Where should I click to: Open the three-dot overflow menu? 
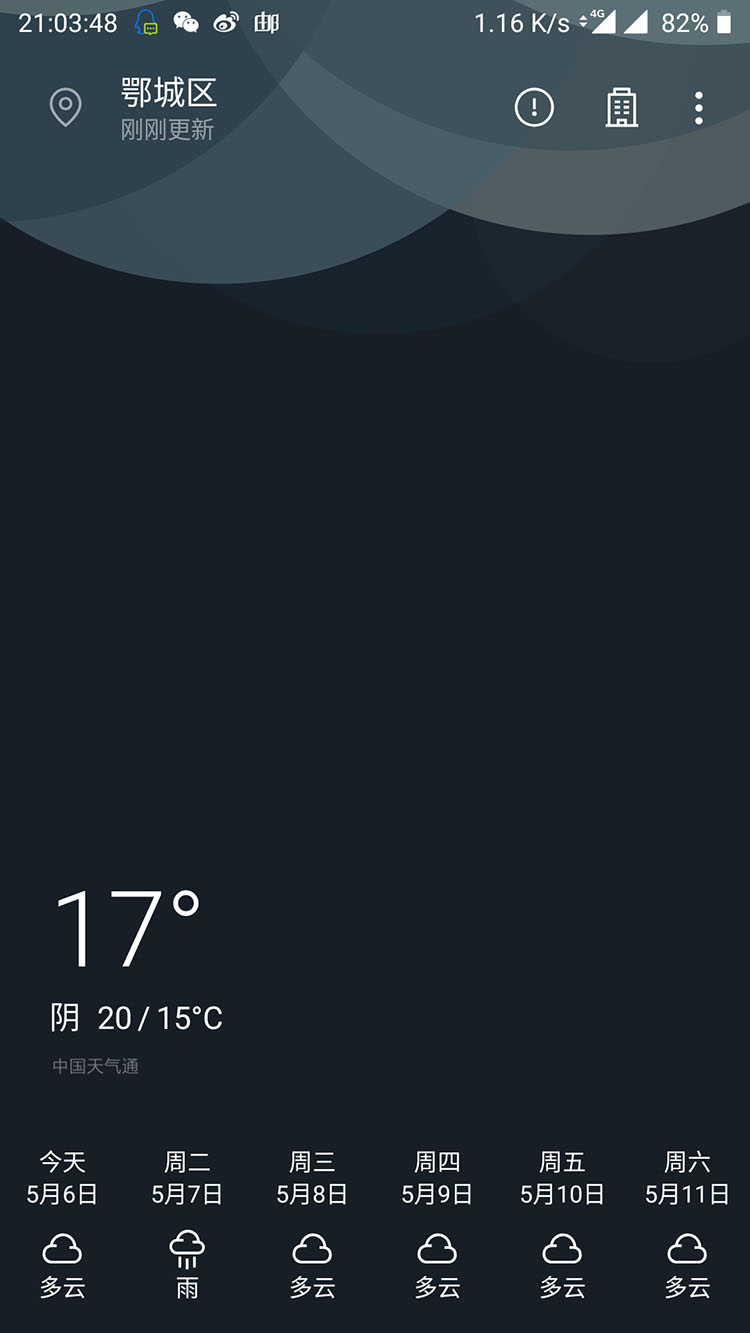coord(697,108)
